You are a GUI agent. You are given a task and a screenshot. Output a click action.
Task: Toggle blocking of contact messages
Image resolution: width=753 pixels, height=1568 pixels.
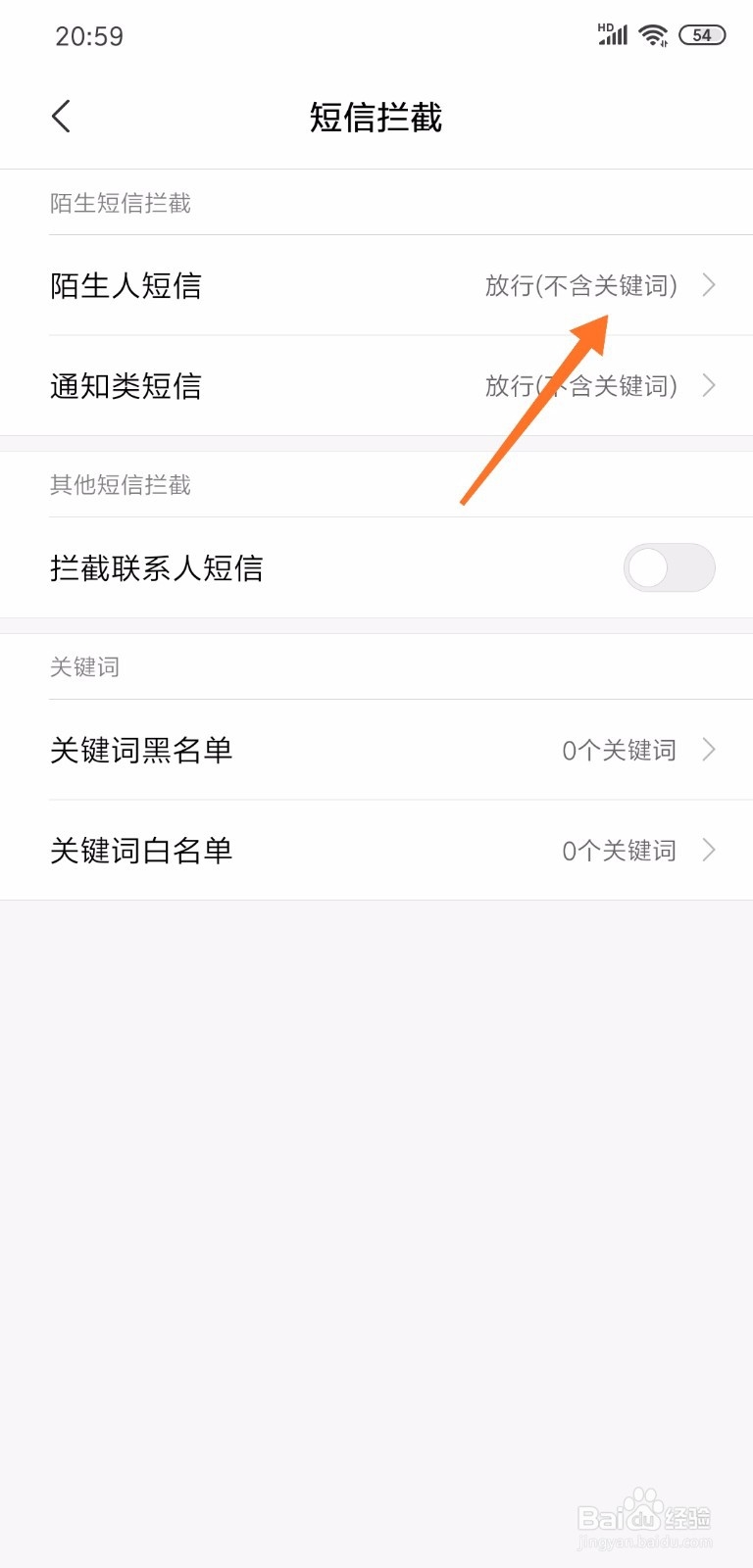click(670, 568)
